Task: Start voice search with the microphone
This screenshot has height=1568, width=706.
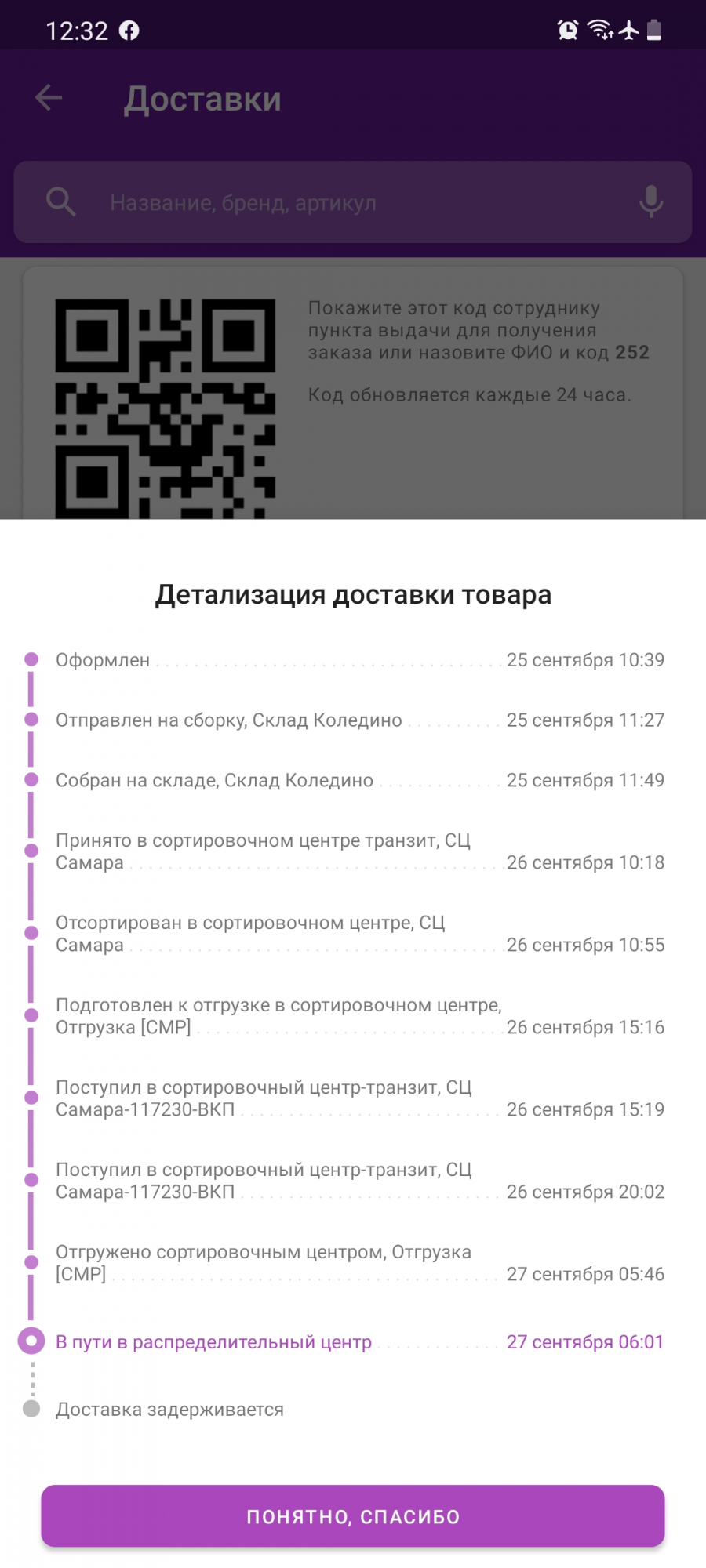Action: 650,202
